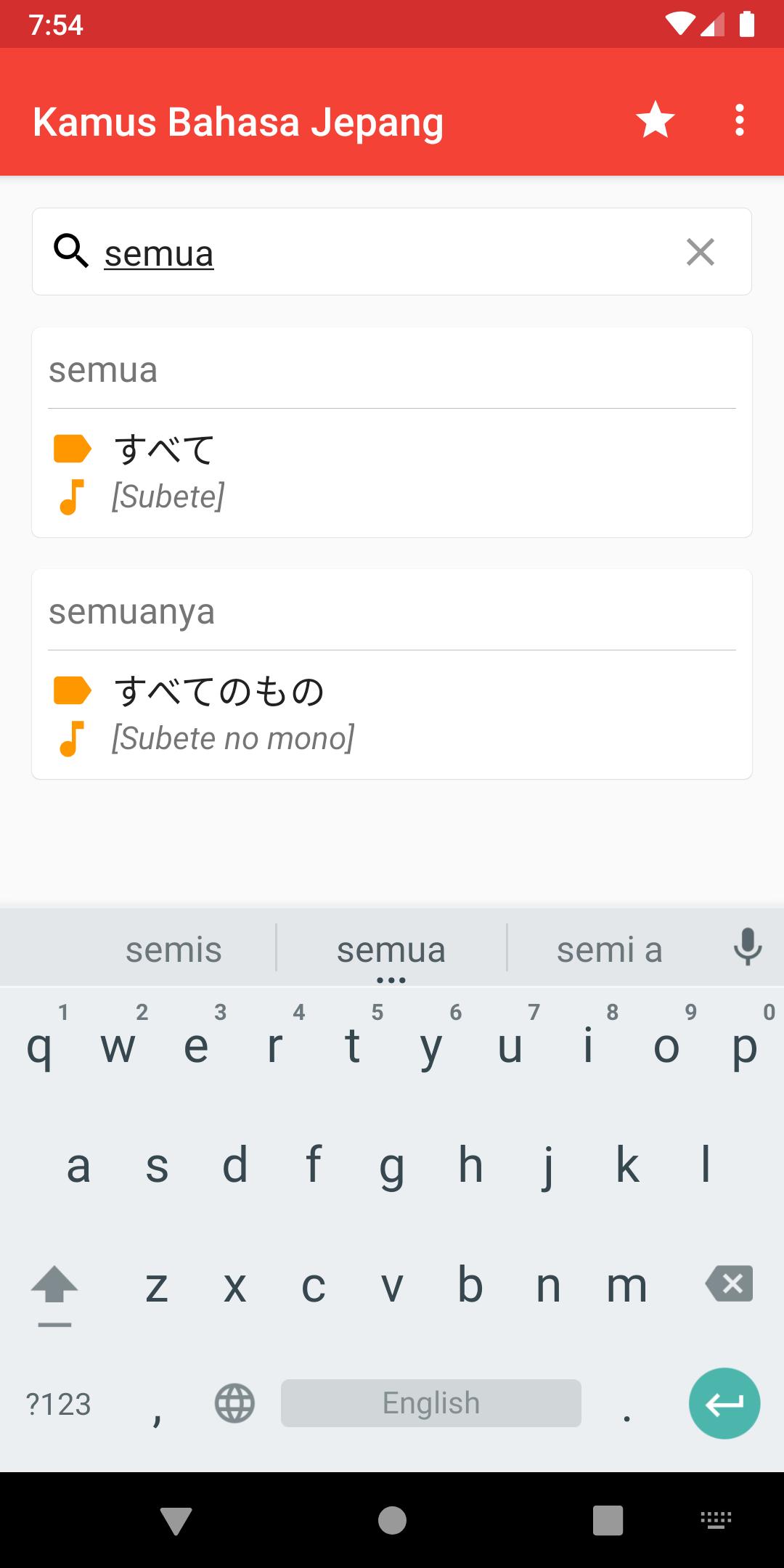Tap the keyboard enter key

click(x=724, y=1403)
